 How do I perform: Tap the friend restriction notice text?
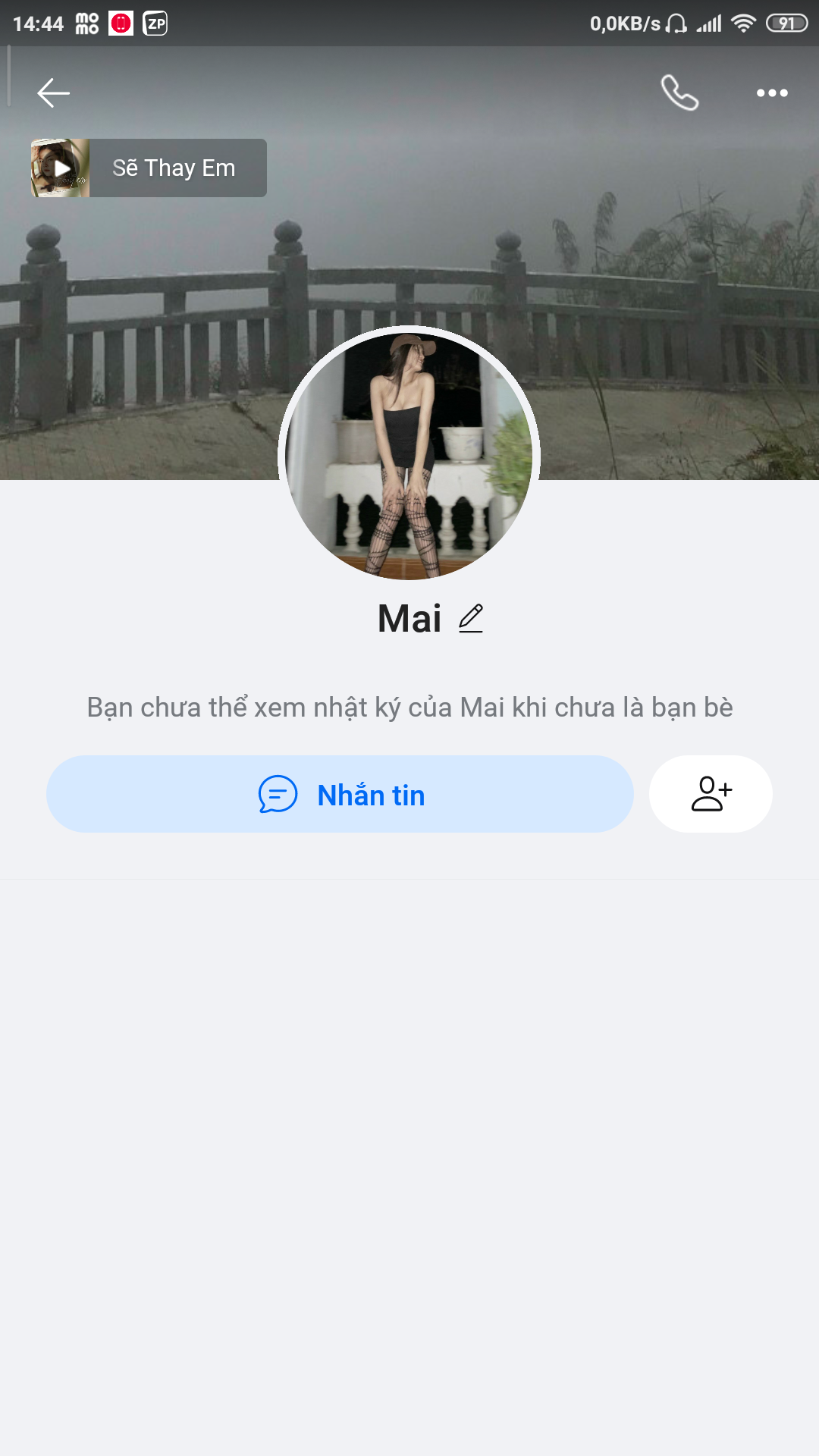(409, 707)
